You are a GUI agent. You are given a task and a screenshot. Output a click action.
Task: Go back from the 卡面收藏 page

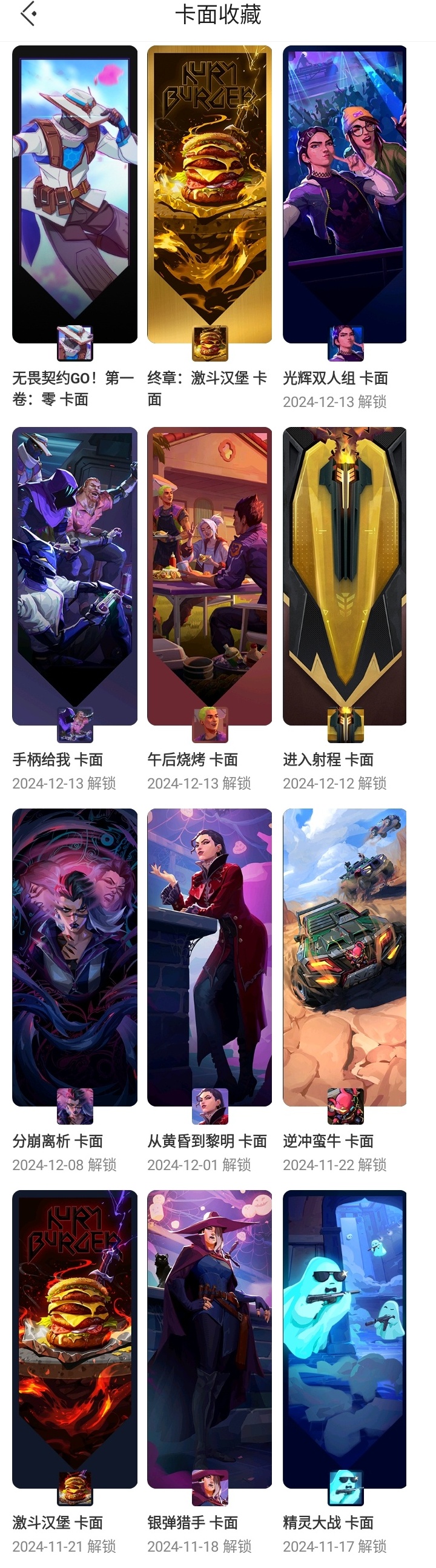click(28, 15)
